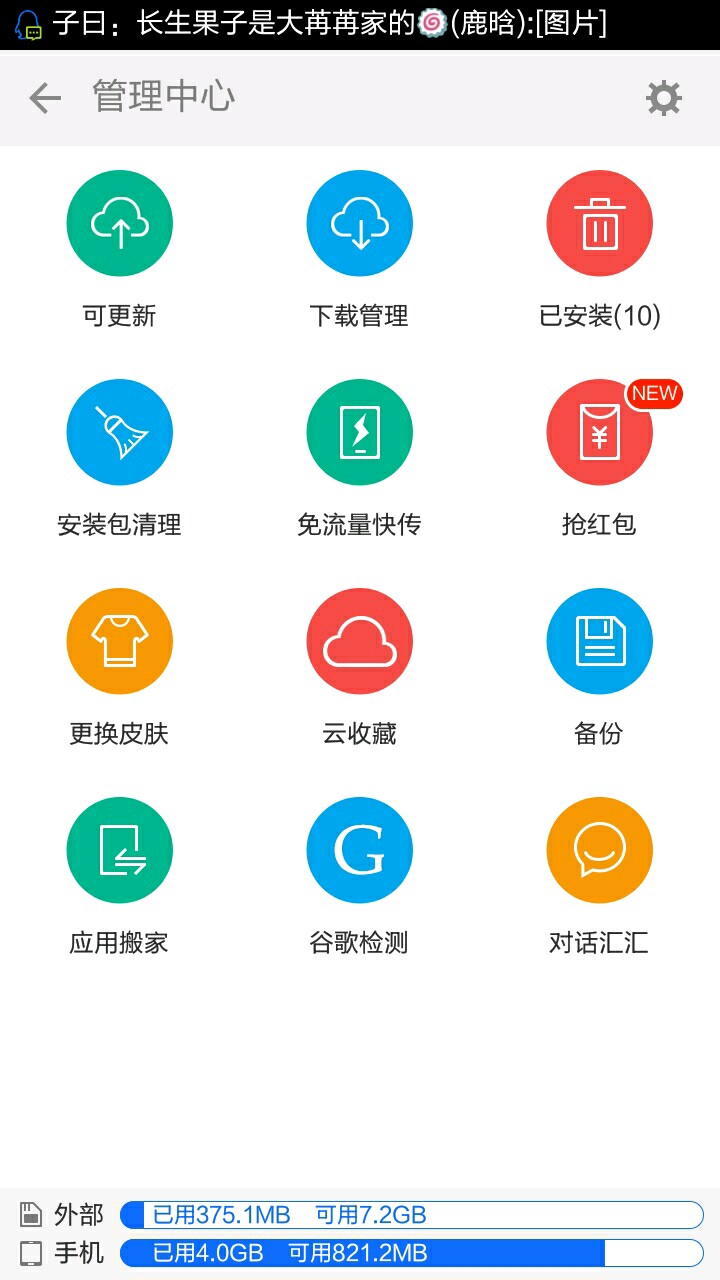Go back from 管理中心
This screenshot has height=1280, width=720.
coord(45,98)
